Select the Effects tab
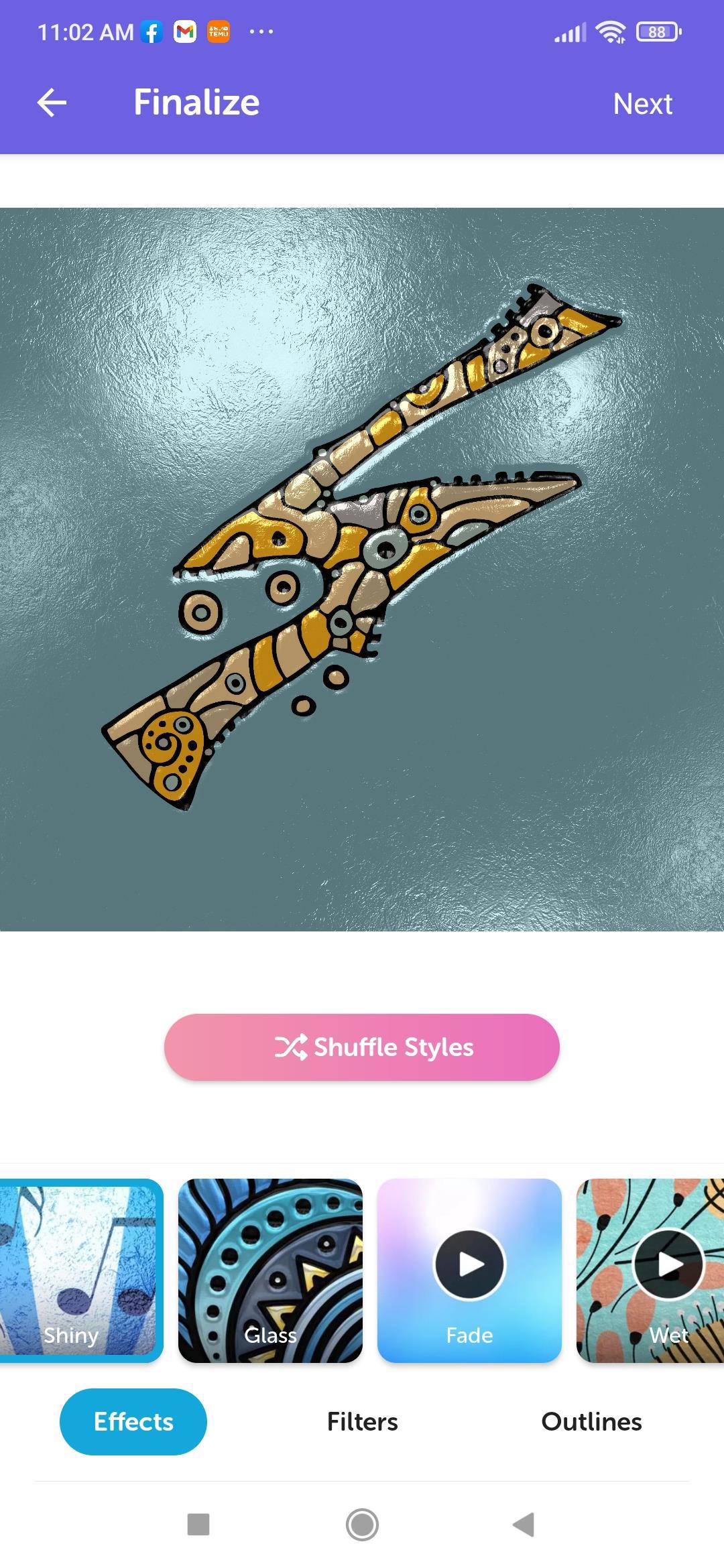724x1568 pixels. (x=133, y=1421)
